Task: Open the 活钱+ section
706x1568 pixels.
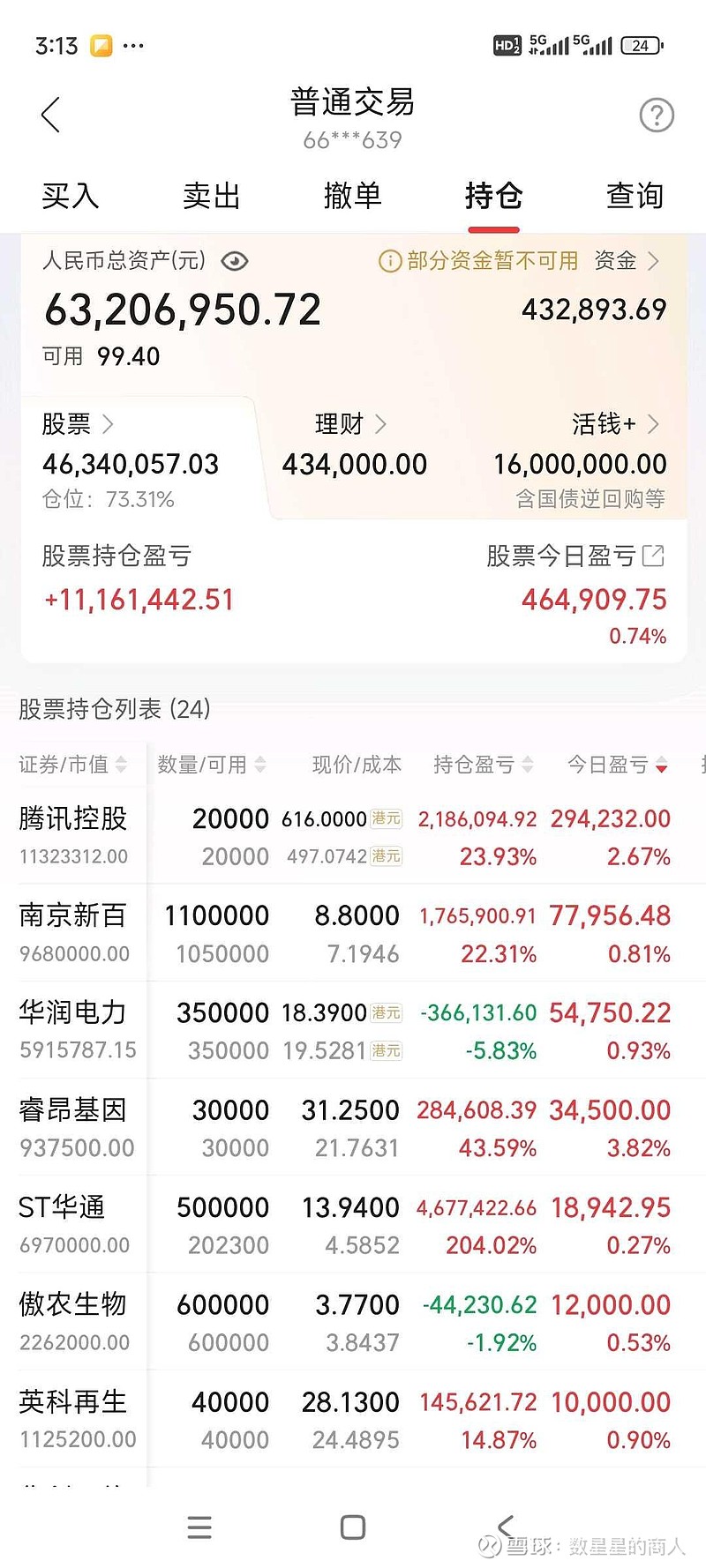Action: (x=616, y=424)
